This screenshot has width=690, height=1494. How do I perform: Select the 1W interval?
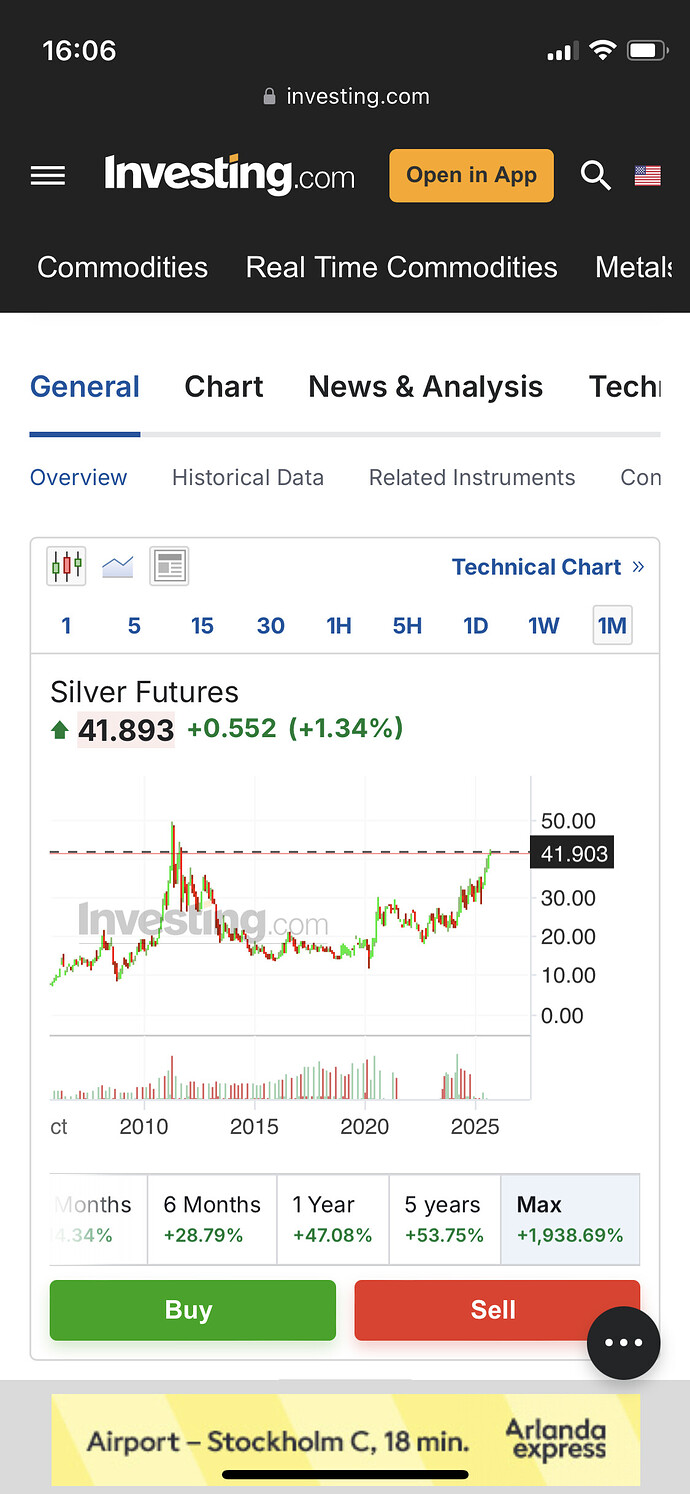(544, 626)
